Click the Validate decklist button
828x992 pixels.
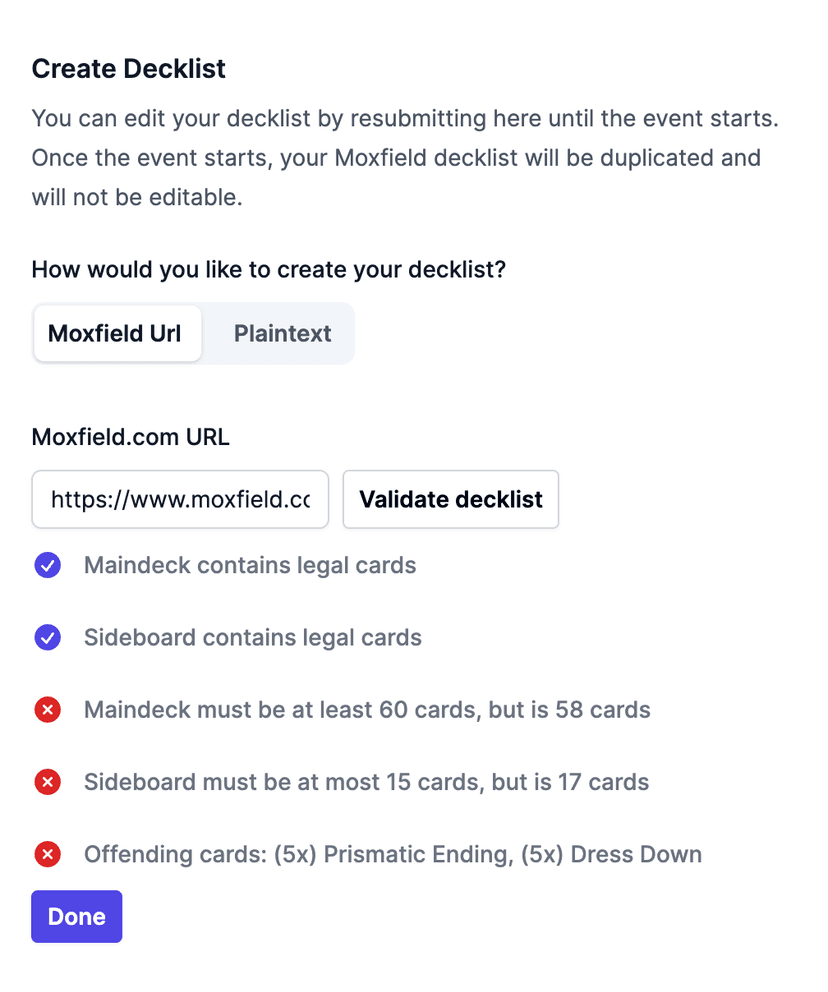click(450, 499)
